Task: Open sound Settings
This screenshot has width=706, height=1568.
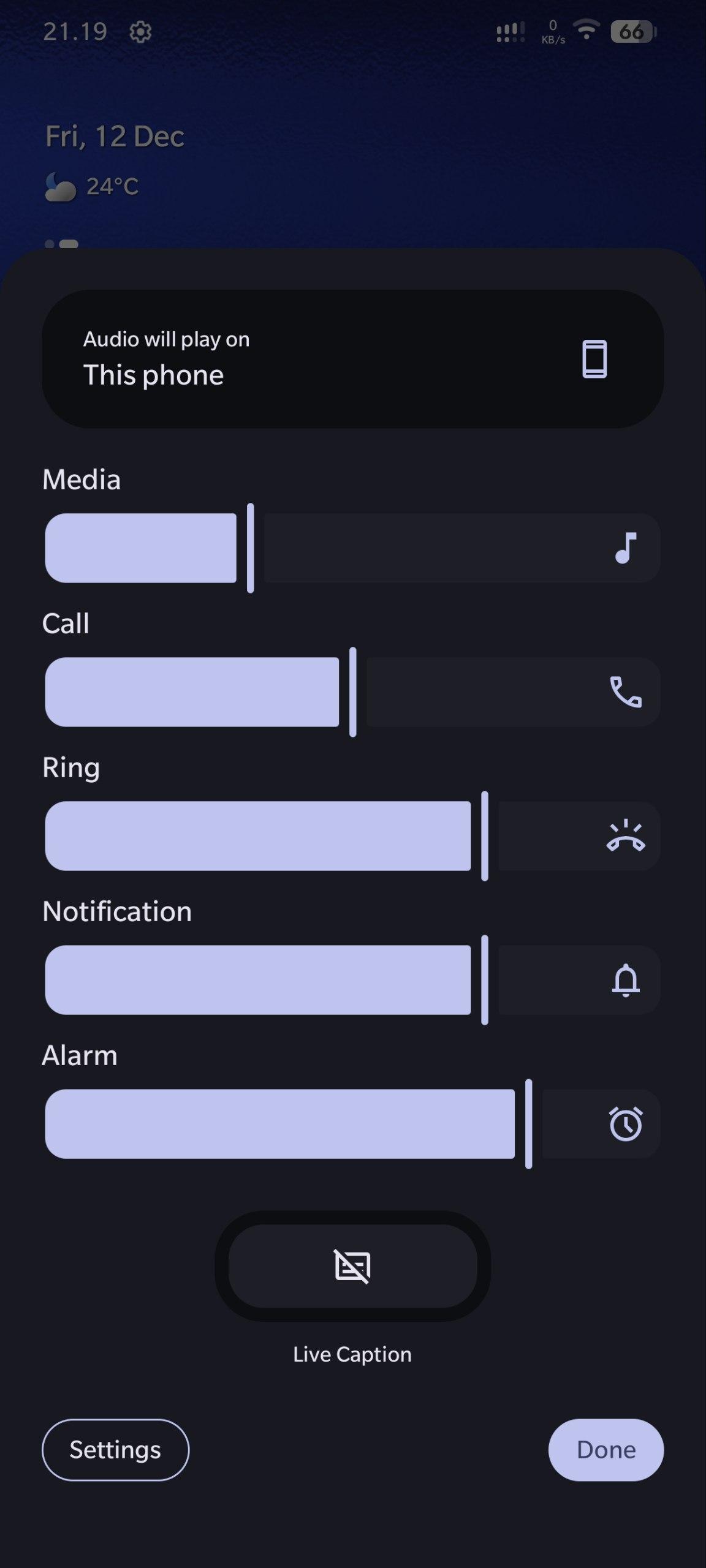Action: click(x=115, y=1450)
